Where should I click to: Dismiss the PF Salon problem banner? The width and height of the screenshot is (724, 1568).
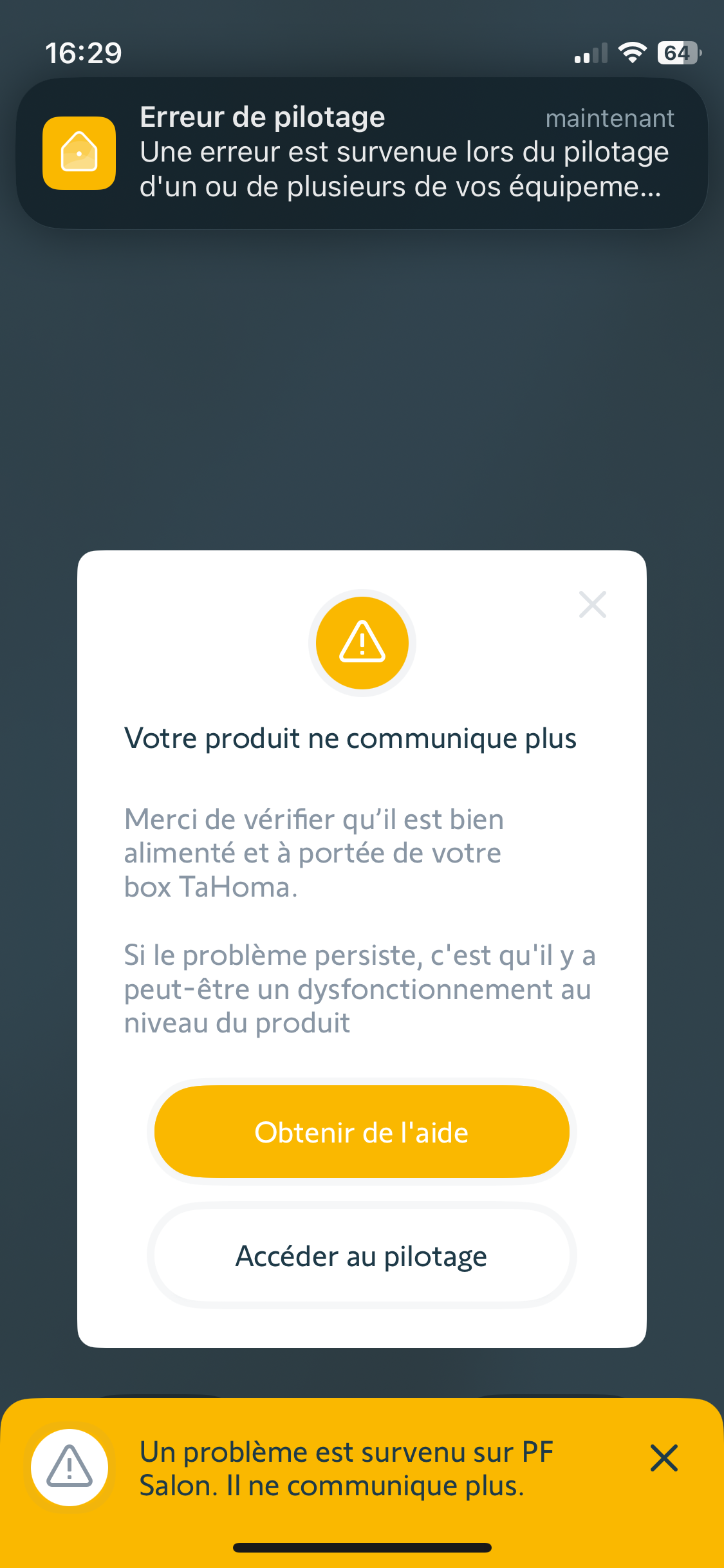click(664, 1458)
